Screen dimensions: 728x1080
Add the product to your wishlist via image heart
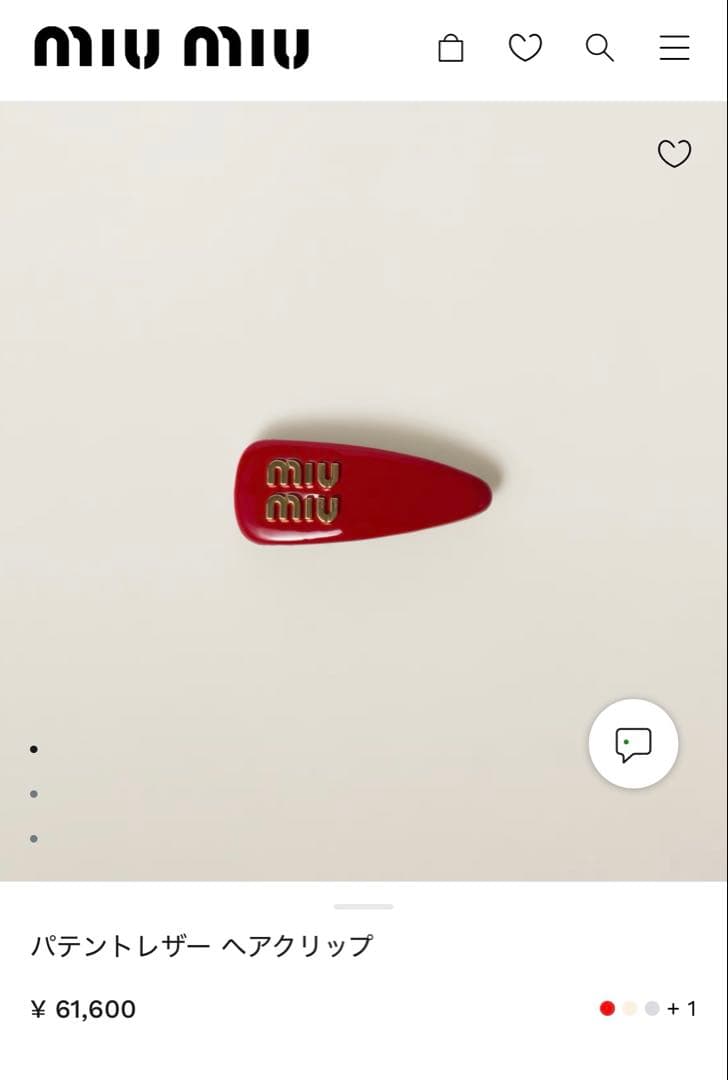click(x=676, y=154)
